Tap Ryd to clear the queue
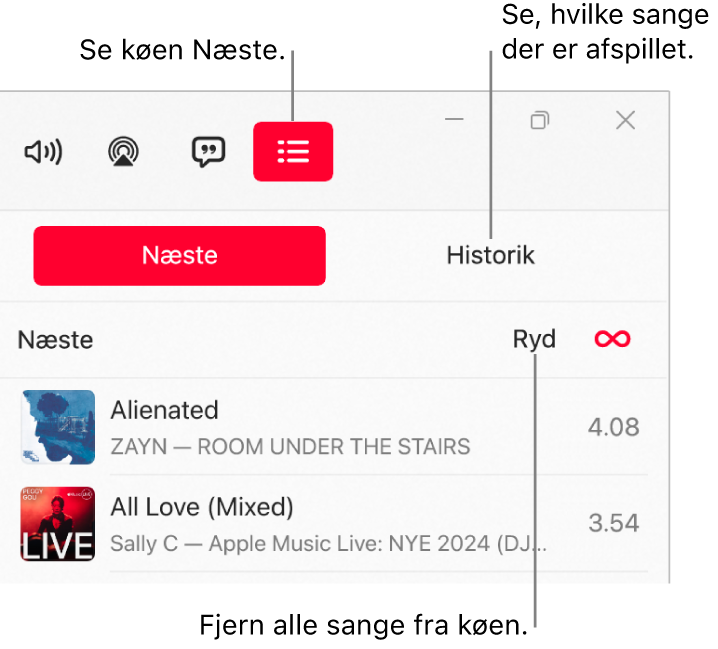 534,339
